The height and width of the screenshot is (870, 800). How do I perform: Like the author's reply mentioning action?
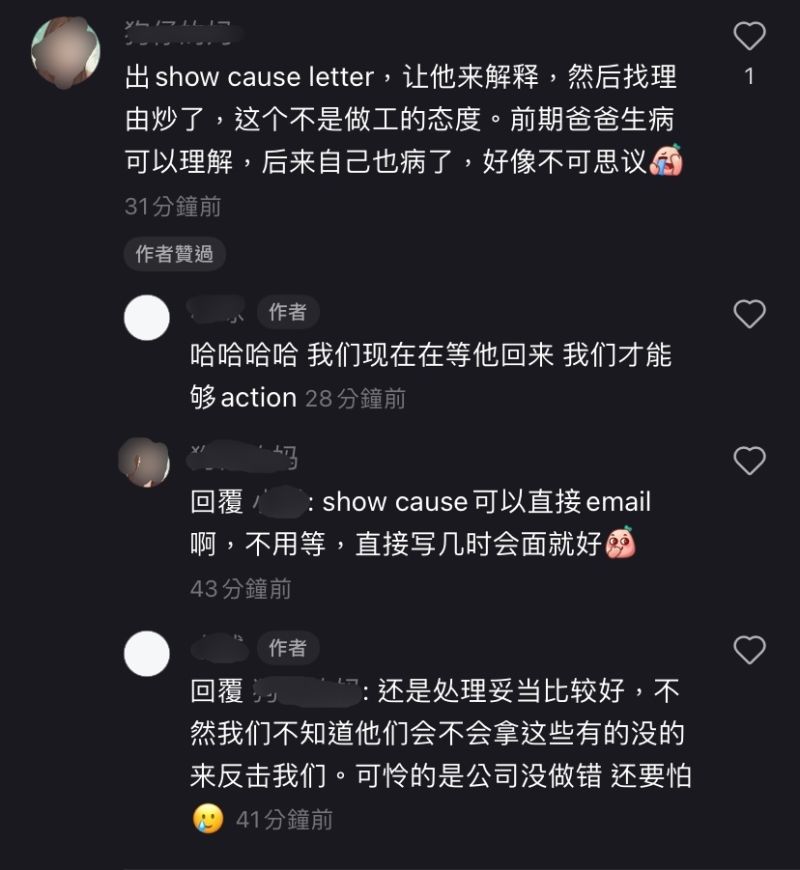749,315
